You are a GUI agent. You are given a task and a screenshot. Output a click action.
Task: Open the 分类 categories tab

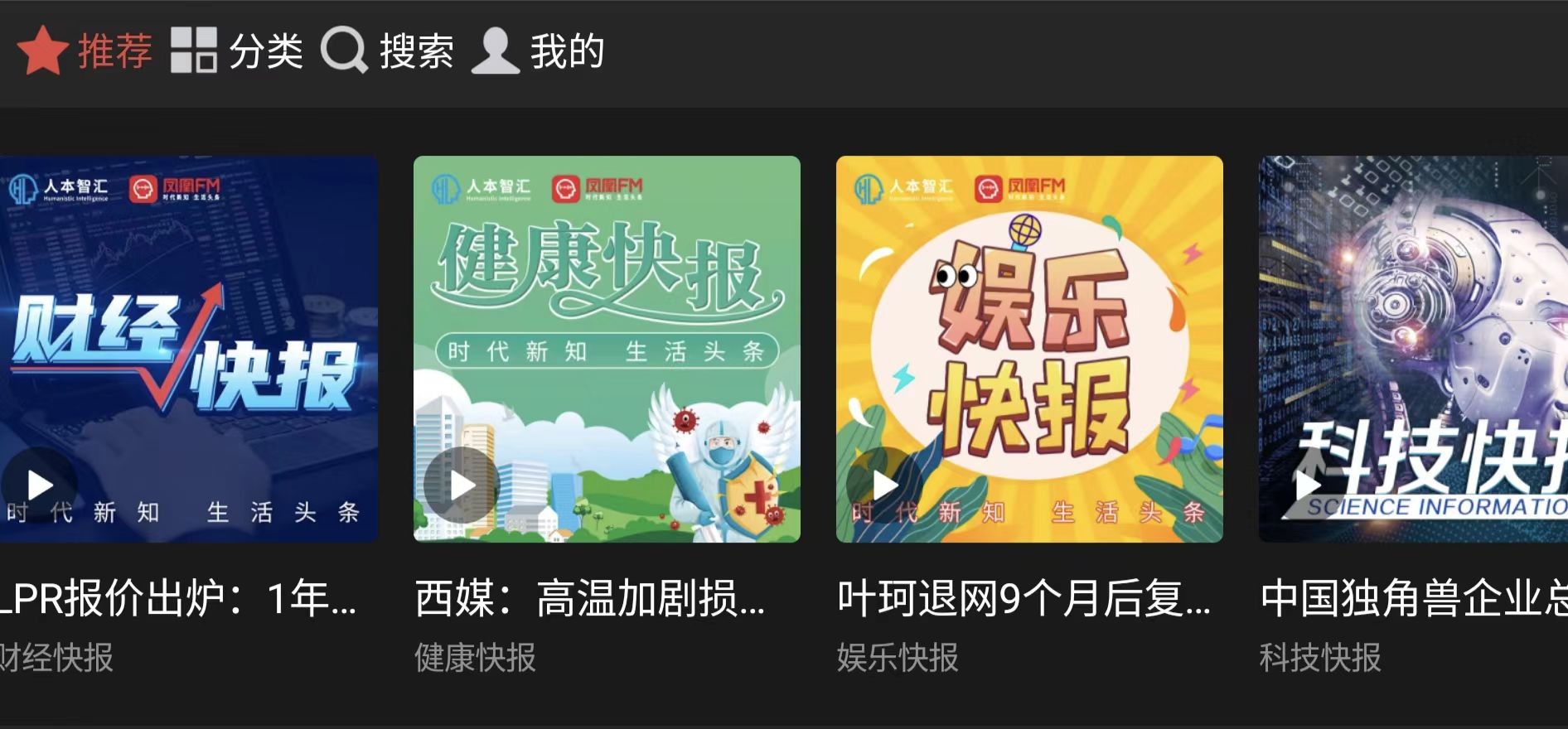coord(237,51)
